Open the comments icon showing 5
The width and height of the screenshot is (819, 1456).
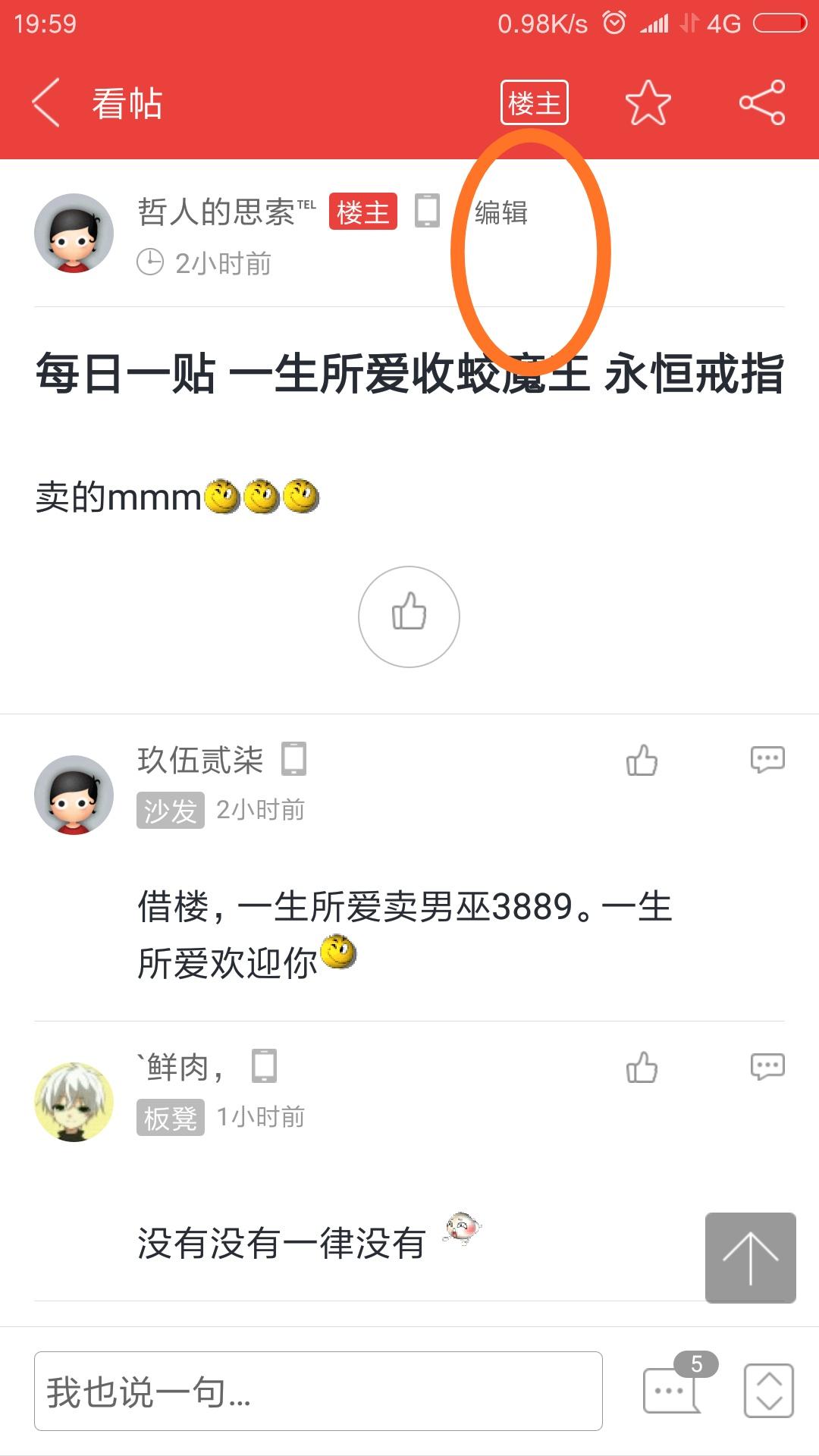pyautogui.click(x=671, y=1389)
